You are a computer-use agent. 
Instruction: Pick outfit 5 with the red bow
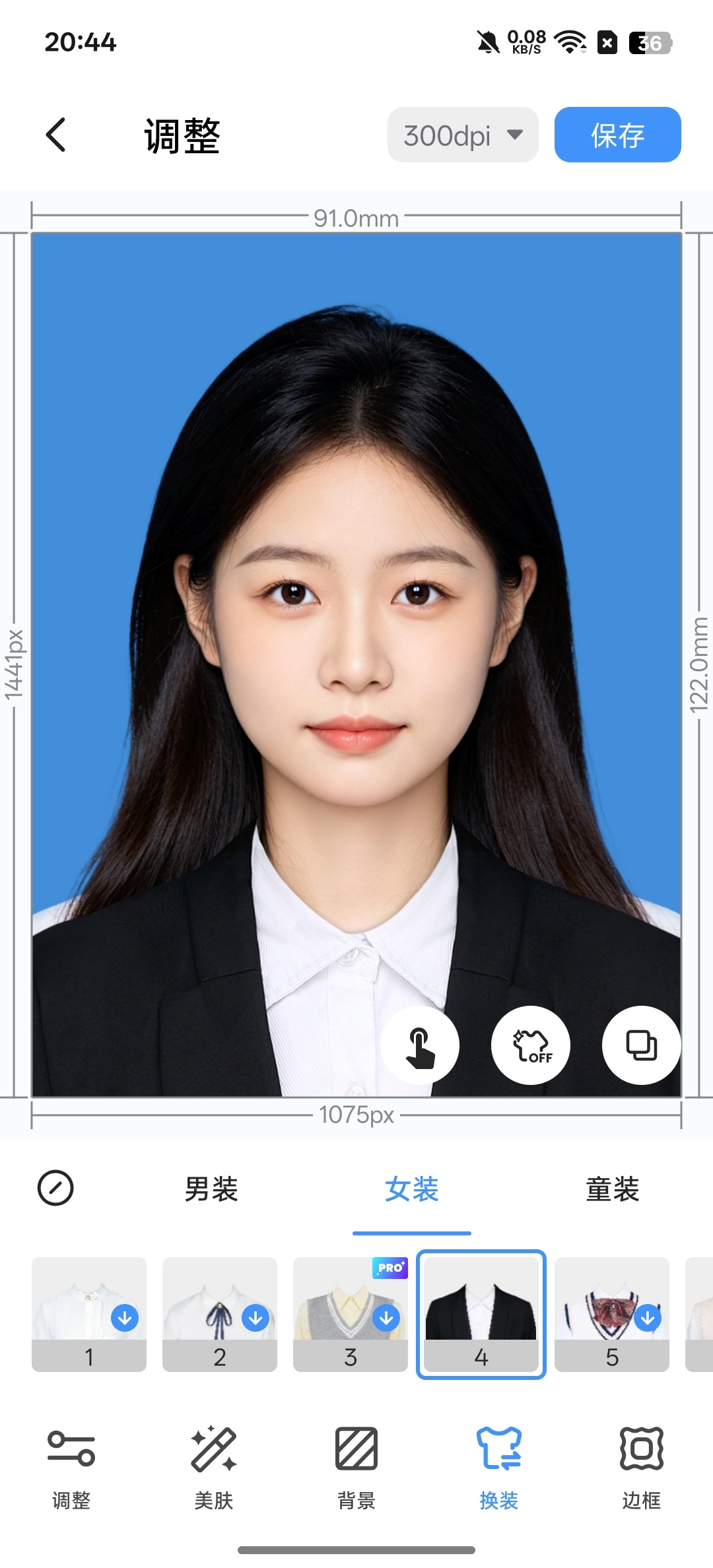pos(612,1315)
